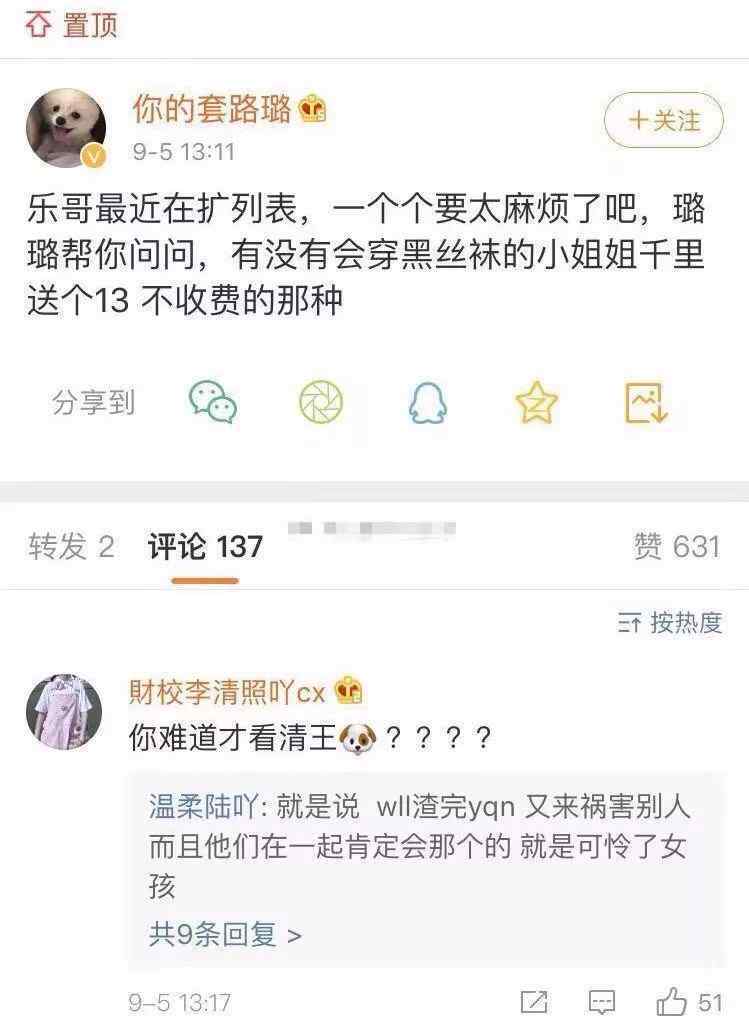Share the post to QQ
This screenshot has width=749, height=1016.
coord(428,402)
